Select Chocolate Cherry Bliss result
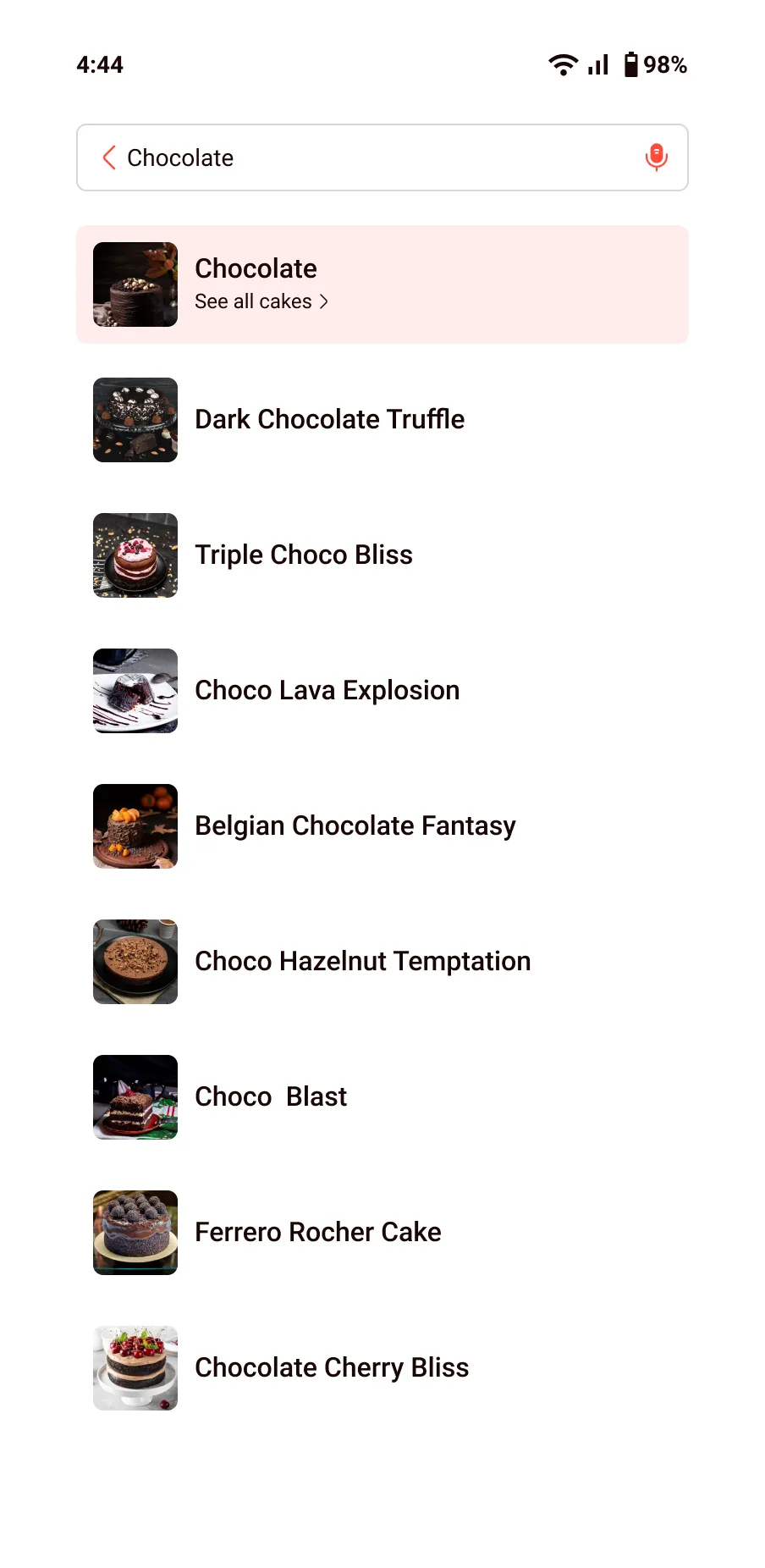The width and height of the screenshot is (765, 1568). (331, 1368)
